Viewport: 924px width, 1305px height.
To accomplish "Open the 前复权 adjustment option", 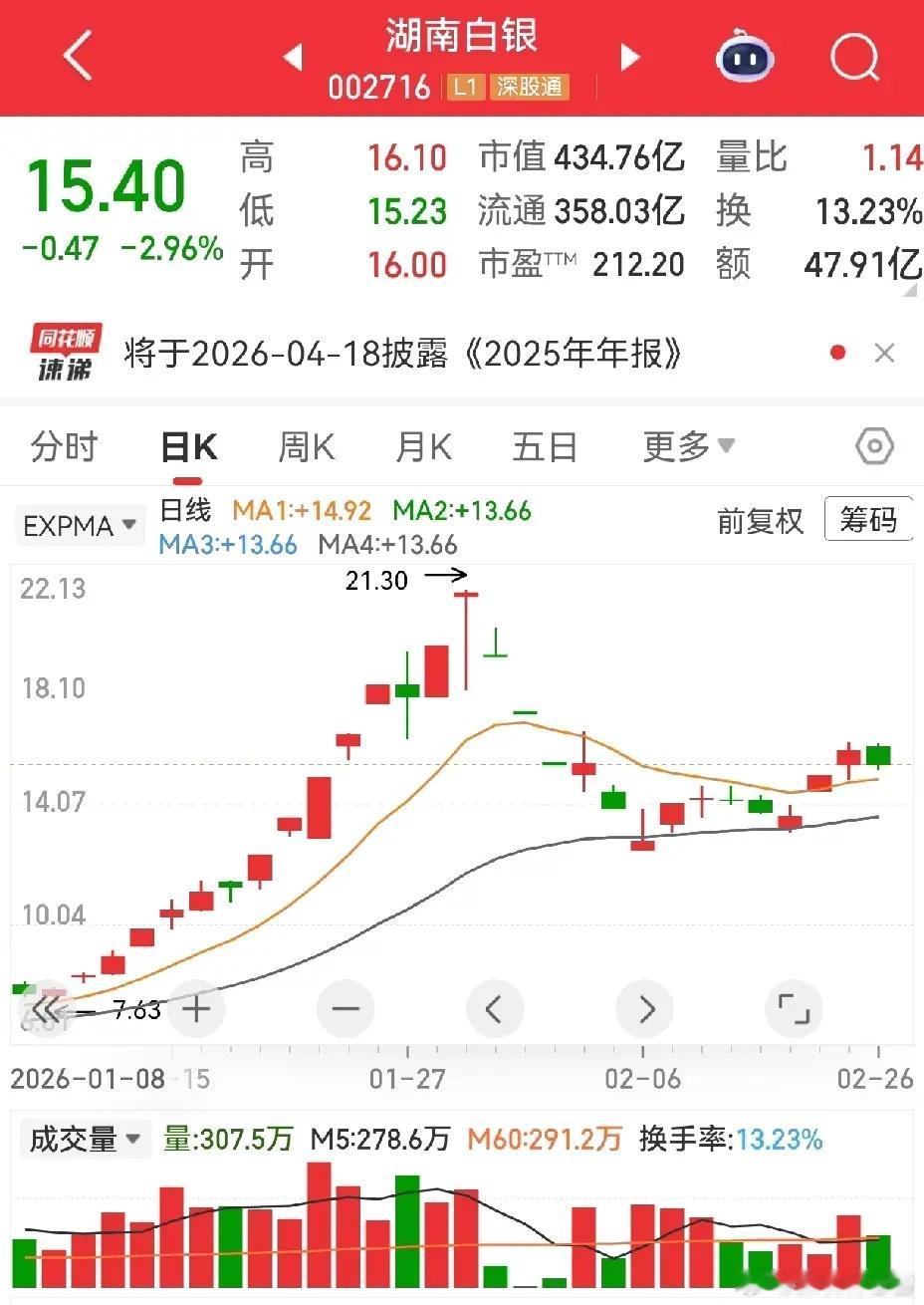I will [760, 521].
